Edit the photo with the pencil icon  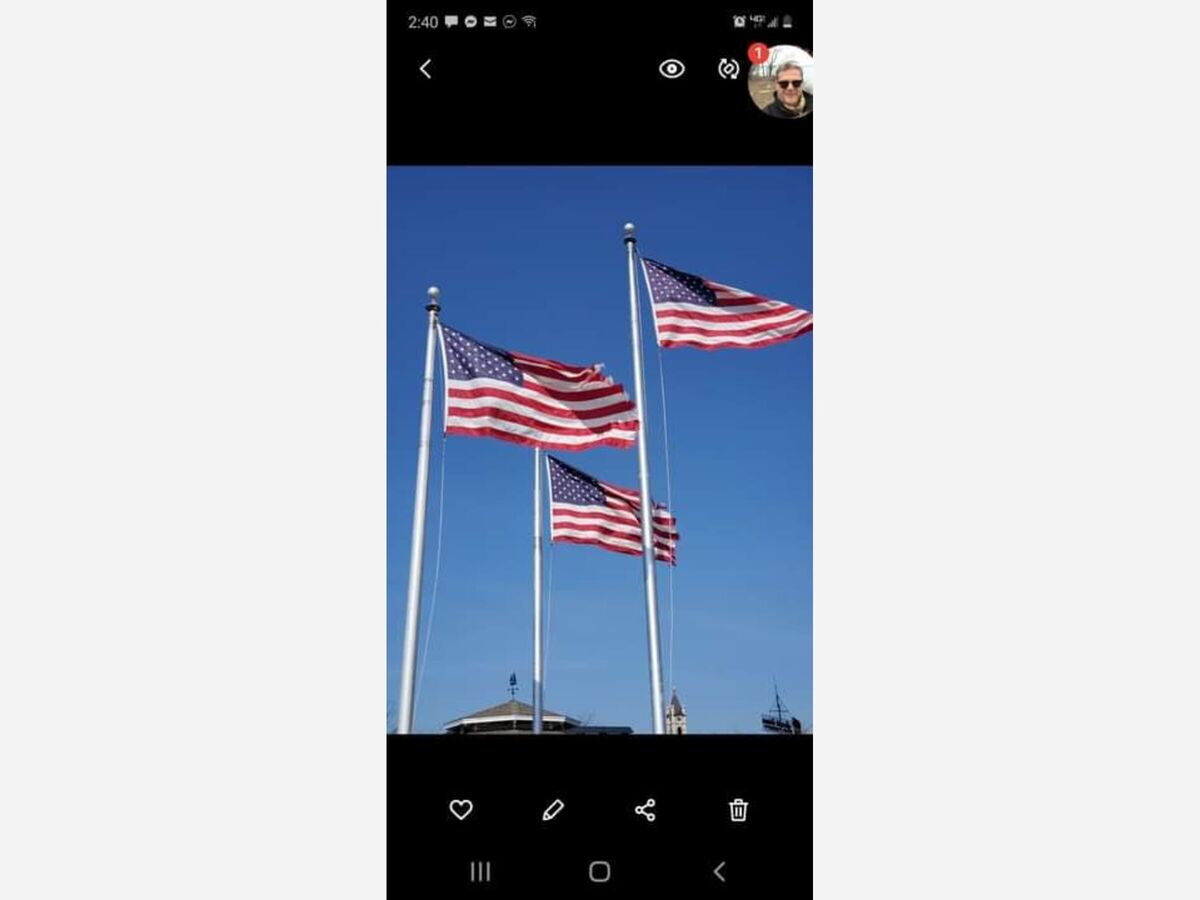[x=553, y=810]
